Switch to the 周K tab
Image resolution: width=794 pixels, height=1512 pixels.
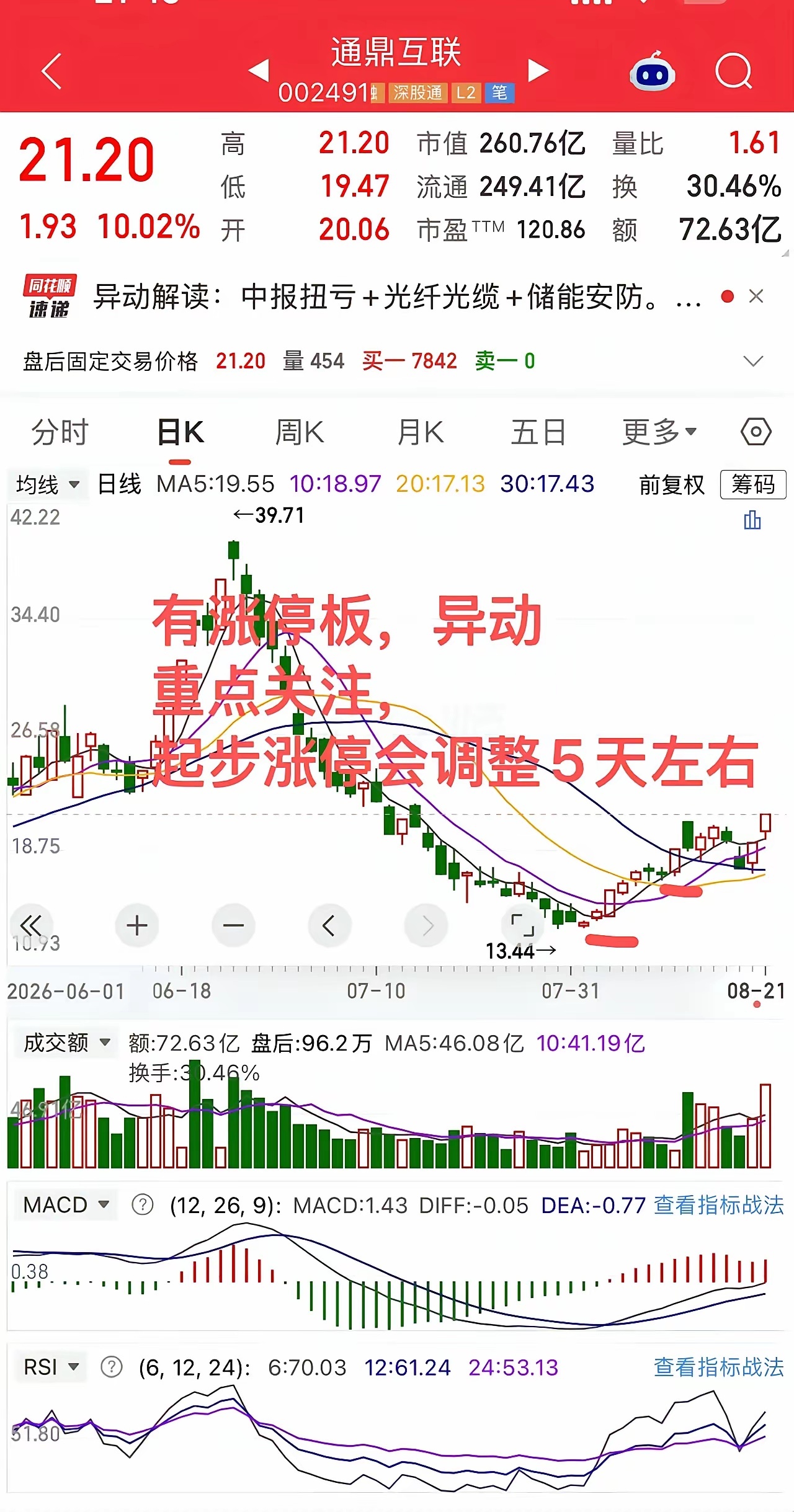(x=300, y=432)
